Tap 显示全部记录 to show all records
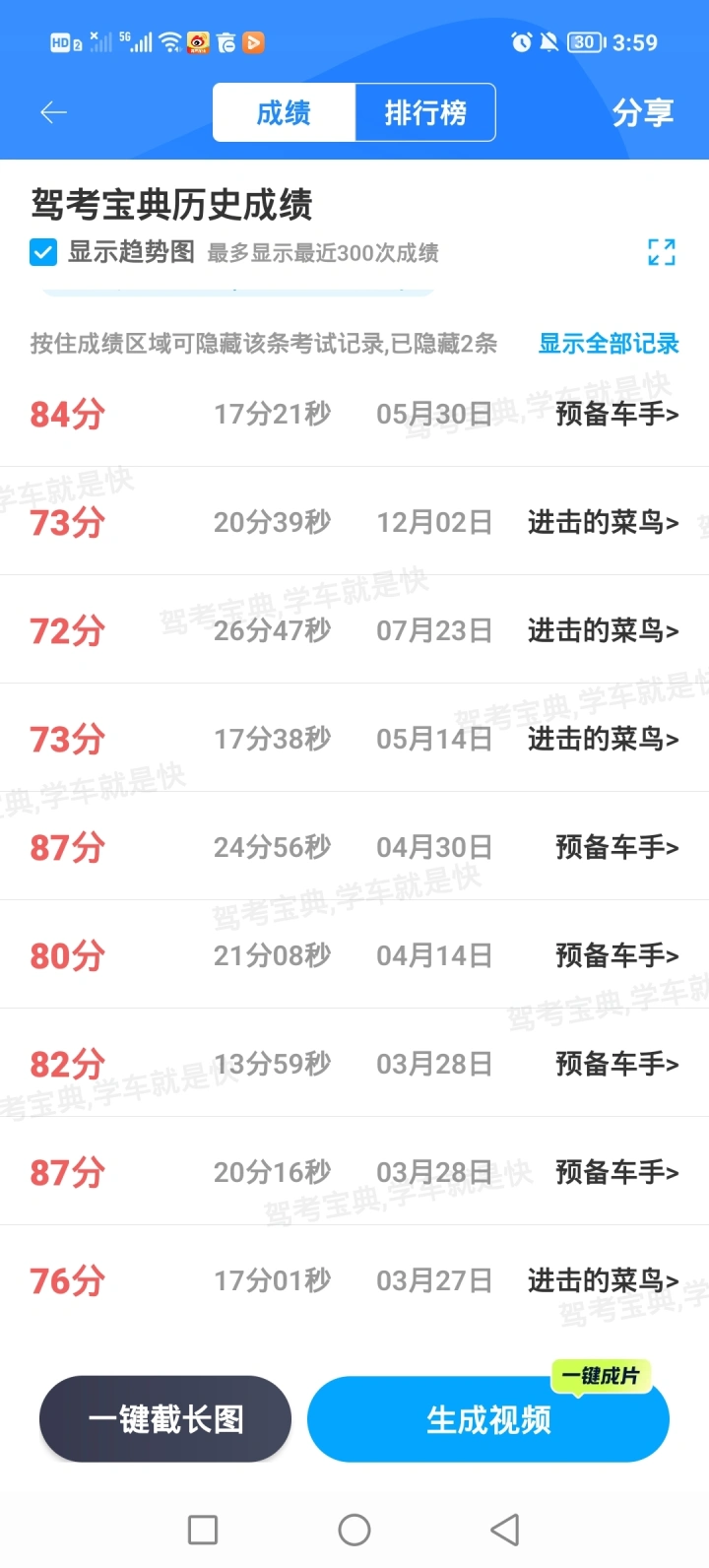 [x=609, y=344]
